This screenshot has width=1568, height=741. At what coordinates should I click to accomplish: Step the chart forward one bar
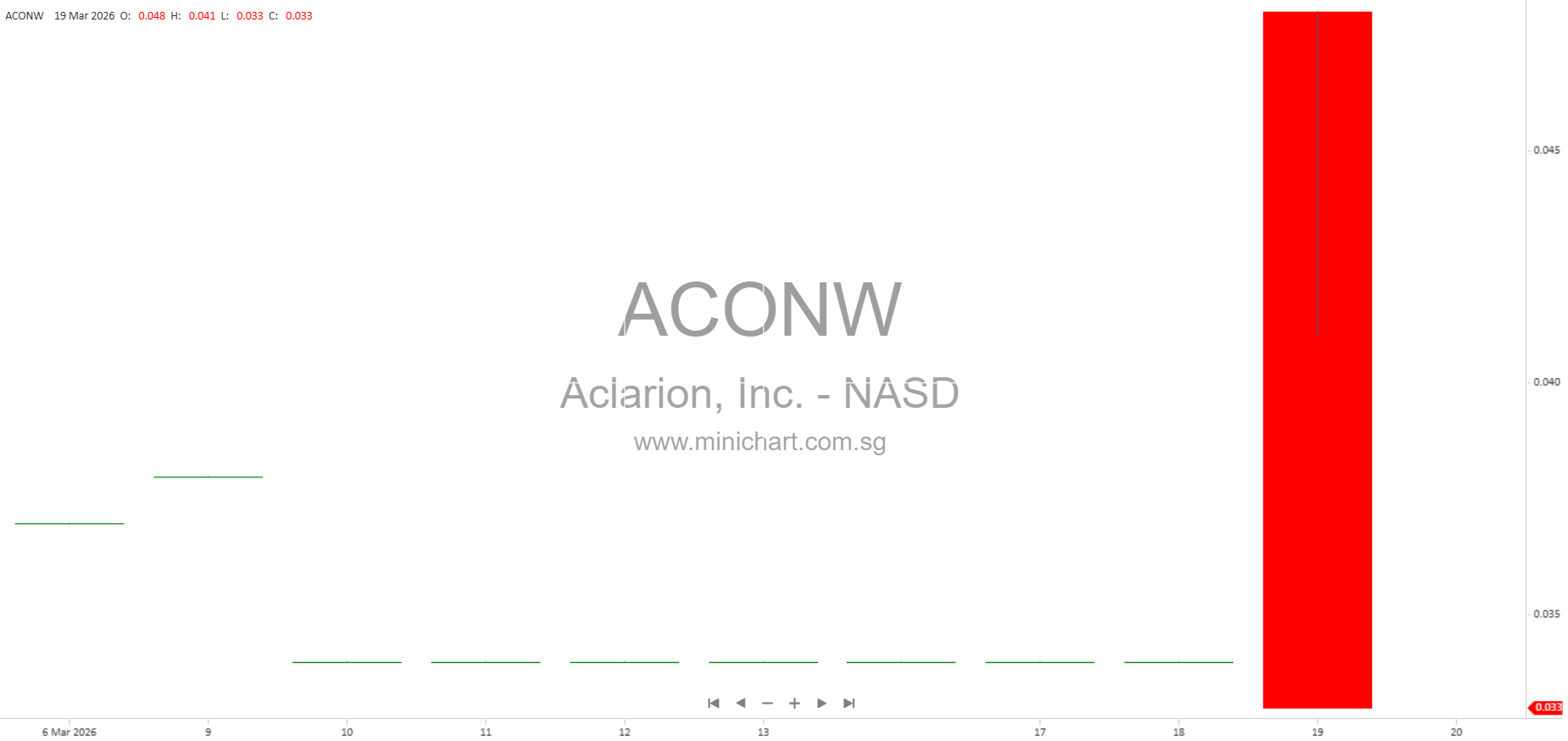tap(821, 703)
